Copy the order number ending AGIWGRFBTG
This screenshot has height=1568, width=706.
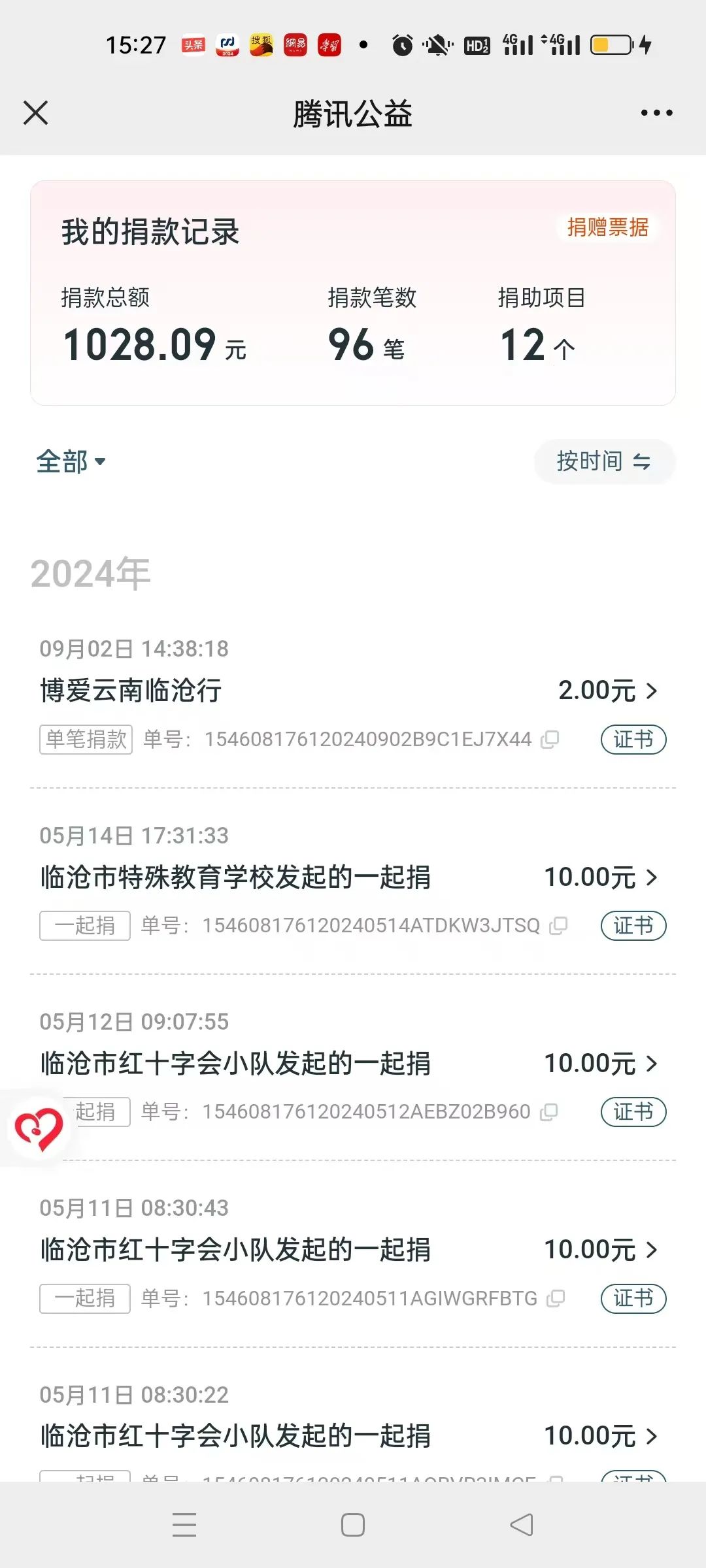point(556,1298)
